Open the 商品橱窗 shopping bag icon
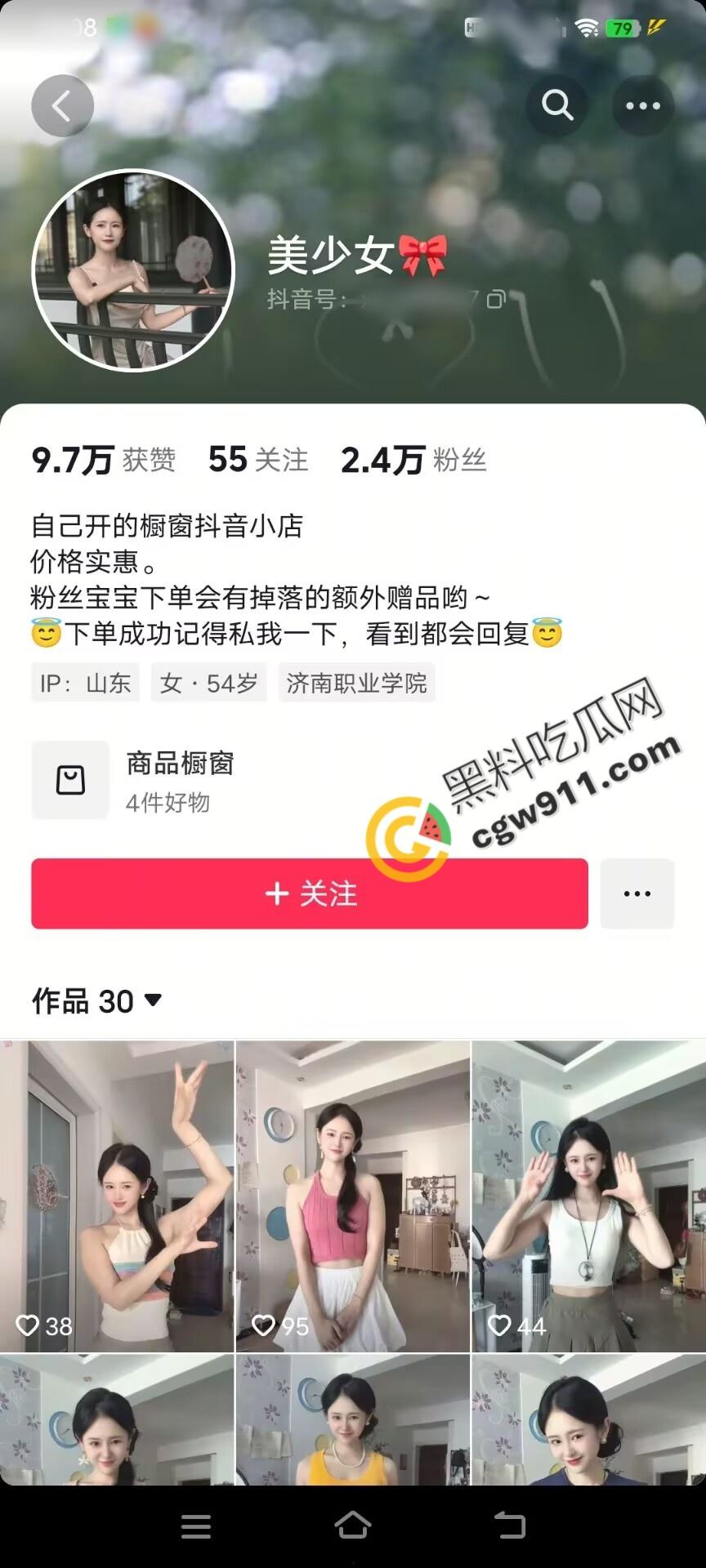The width and height of the screenshot is (706, 1568). pyautogui.click(x=71, y=780)
